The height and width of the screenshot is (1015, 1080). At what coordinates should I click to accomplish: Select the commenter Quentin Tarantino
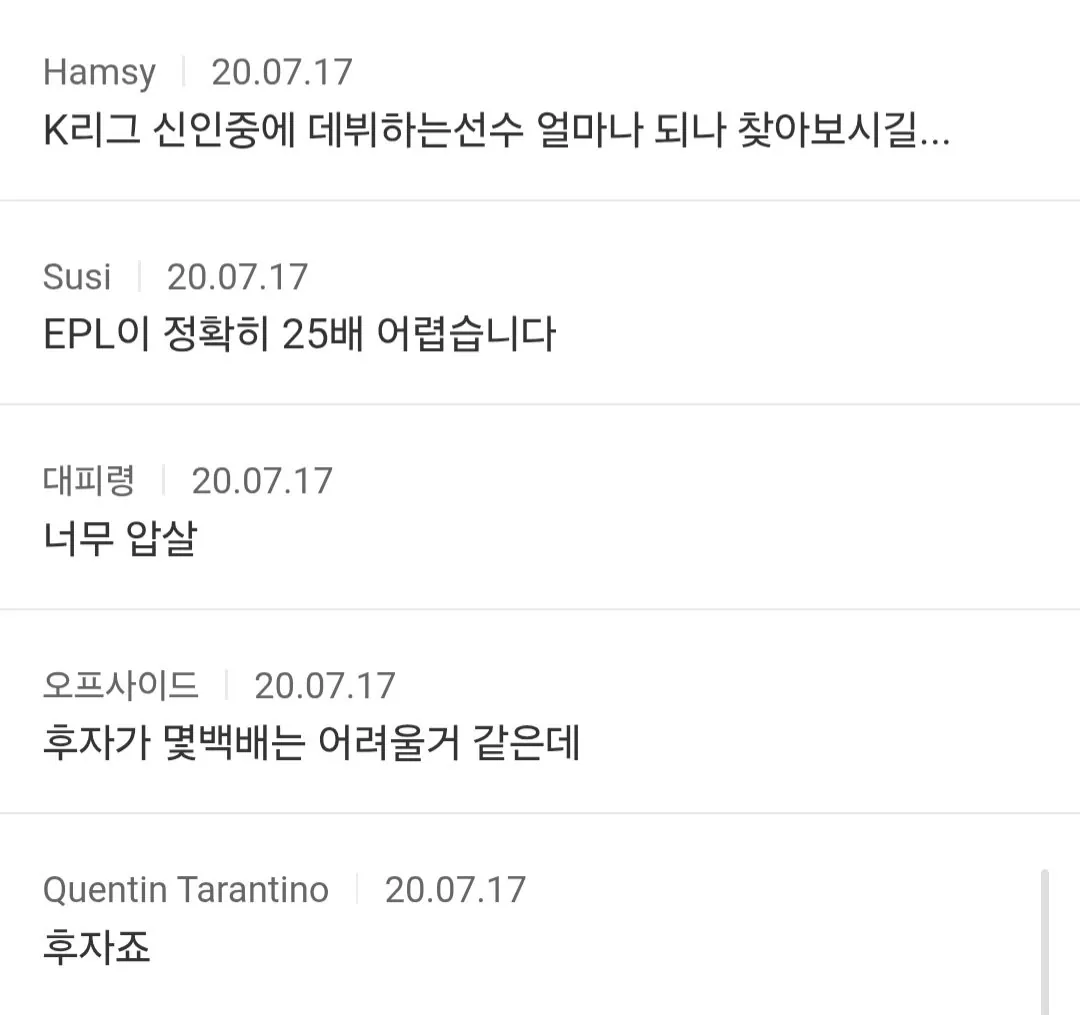(x=185, y=890)
